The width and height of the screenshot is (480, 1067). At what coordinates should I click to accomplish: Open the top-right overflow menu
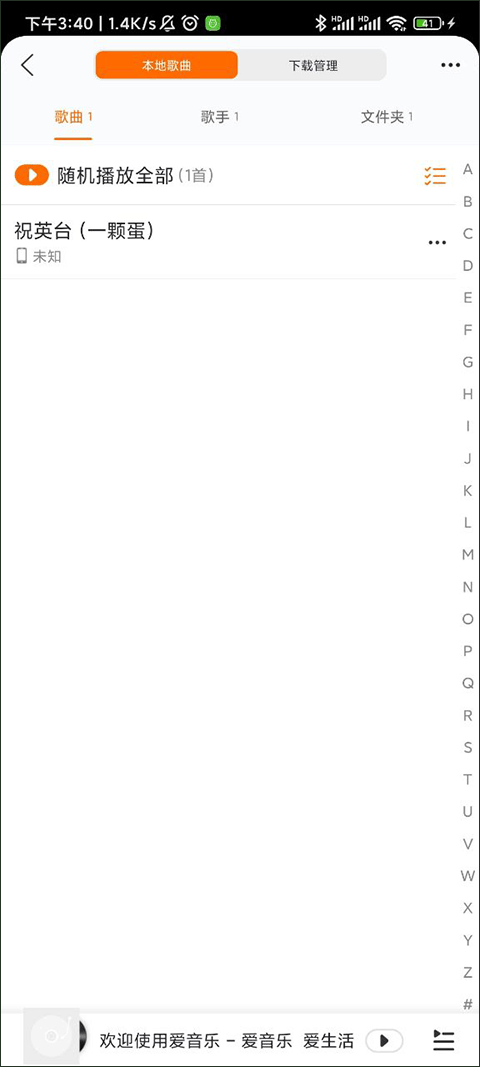click(451, 65)
